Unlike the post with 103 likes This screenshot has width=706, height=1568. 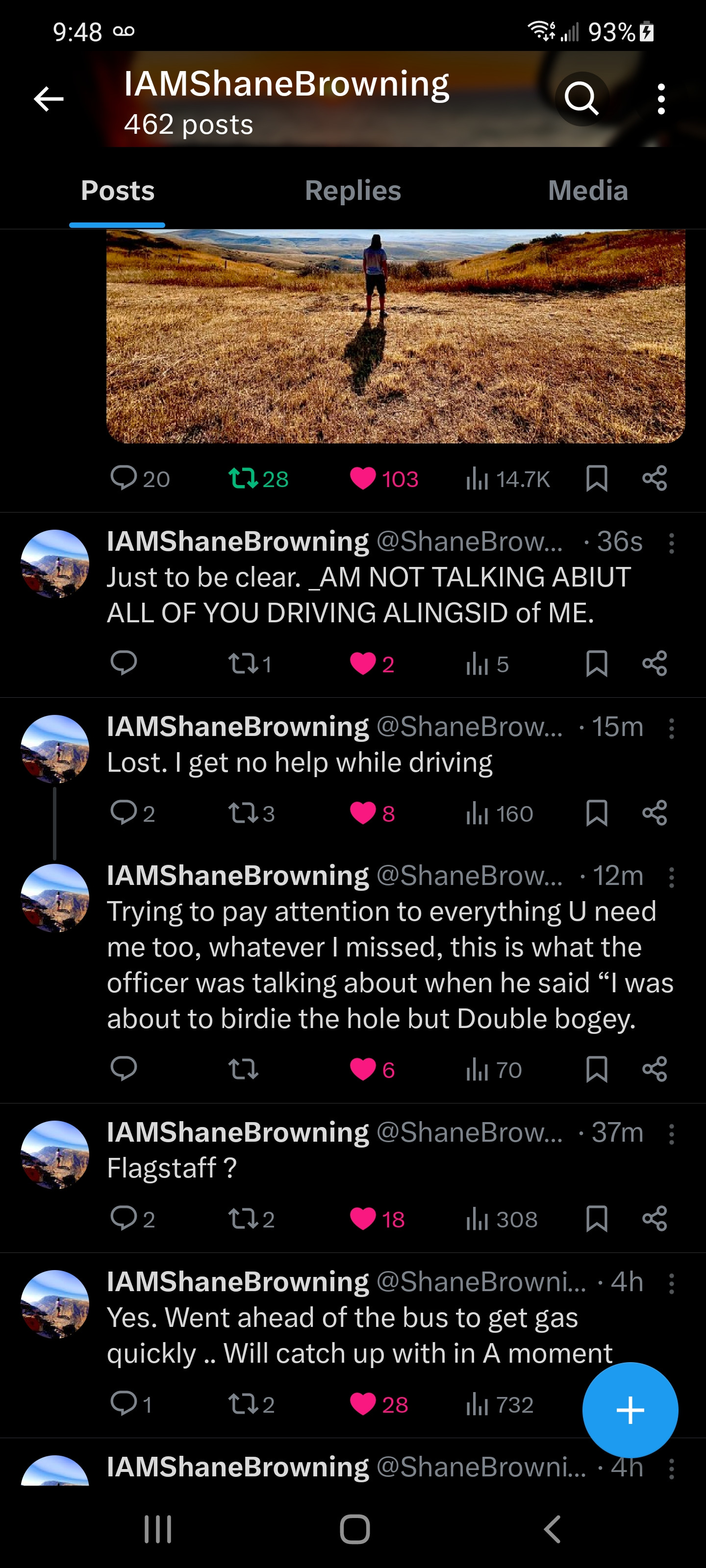363,478
